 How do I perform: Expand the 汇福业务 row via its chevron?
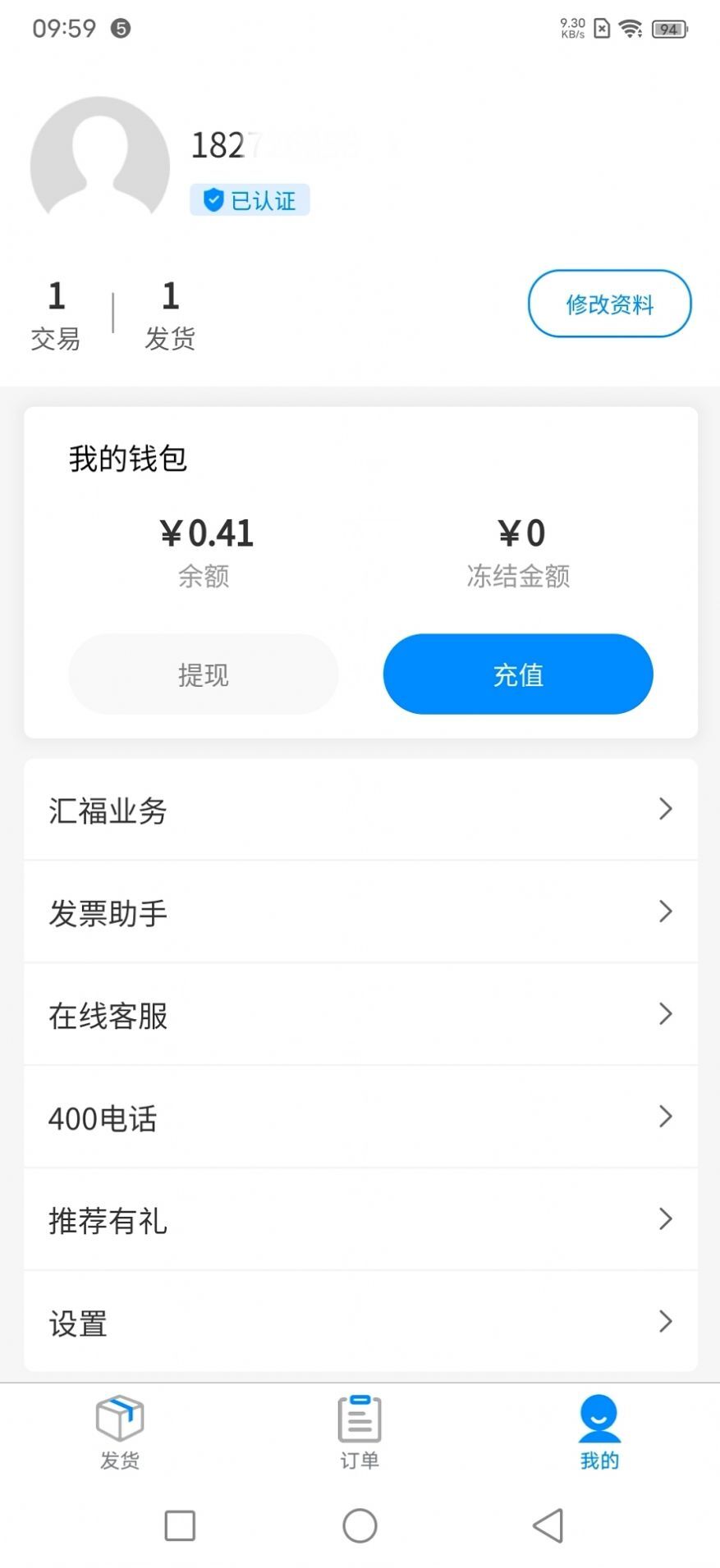665,809
